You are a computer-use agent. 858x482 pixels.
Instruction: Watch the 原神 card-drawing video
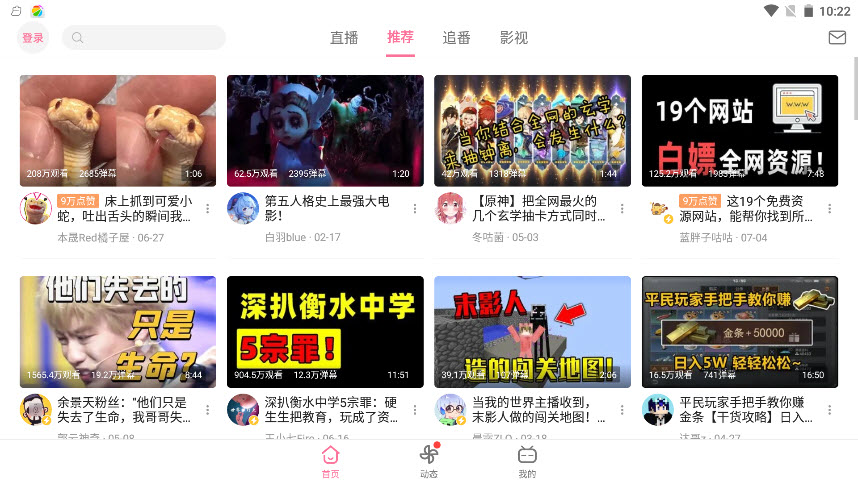[532, 130]
